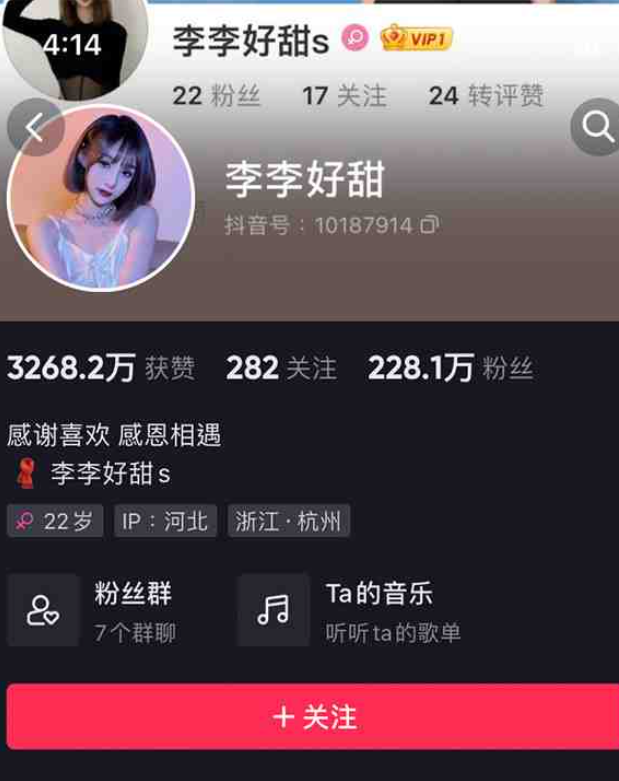Open the search magnifier icon
The height and width of the screenshot is (781, 619).
(x=596, y=127)
